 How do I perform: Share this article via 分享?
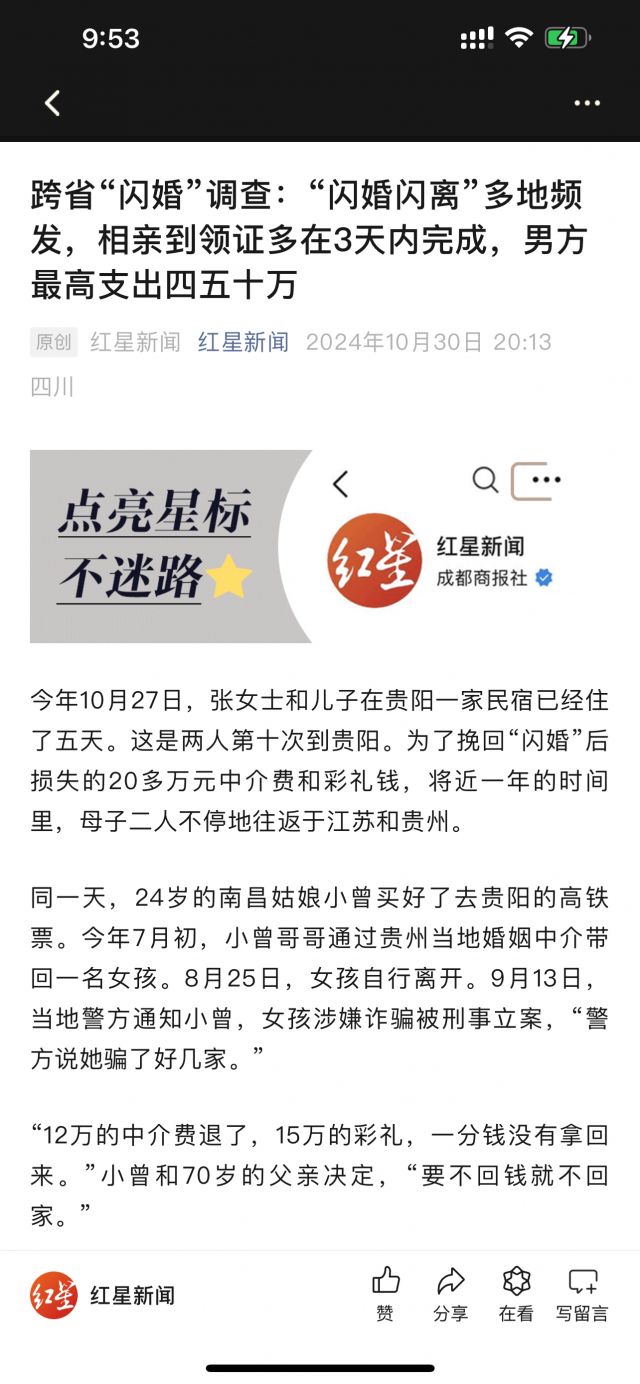tap(451, 1294)
